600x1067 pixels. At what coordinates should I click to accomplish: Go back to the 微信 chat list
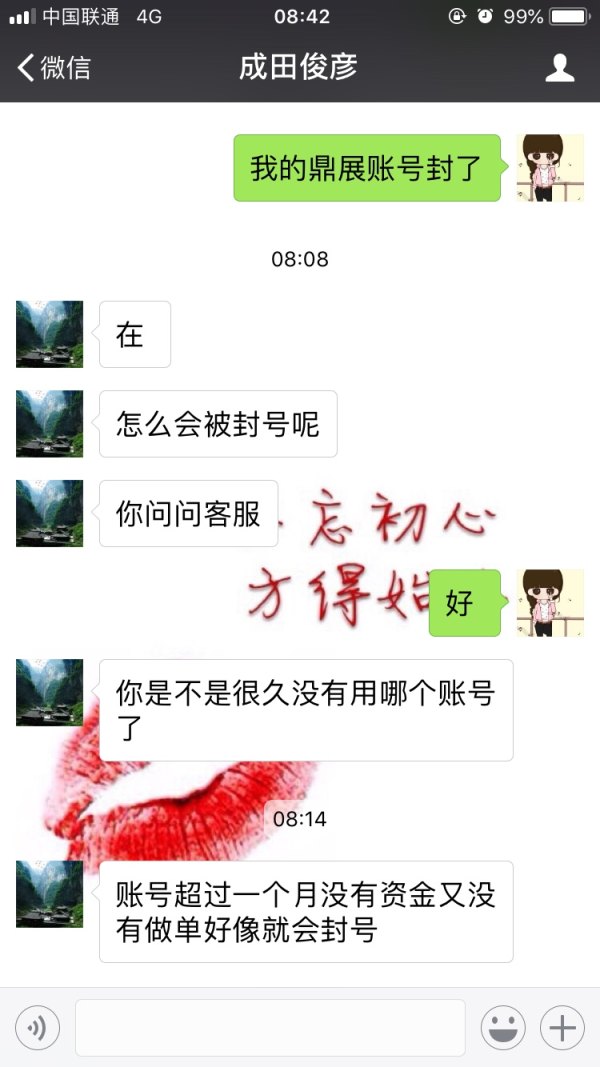coord(54,68)
